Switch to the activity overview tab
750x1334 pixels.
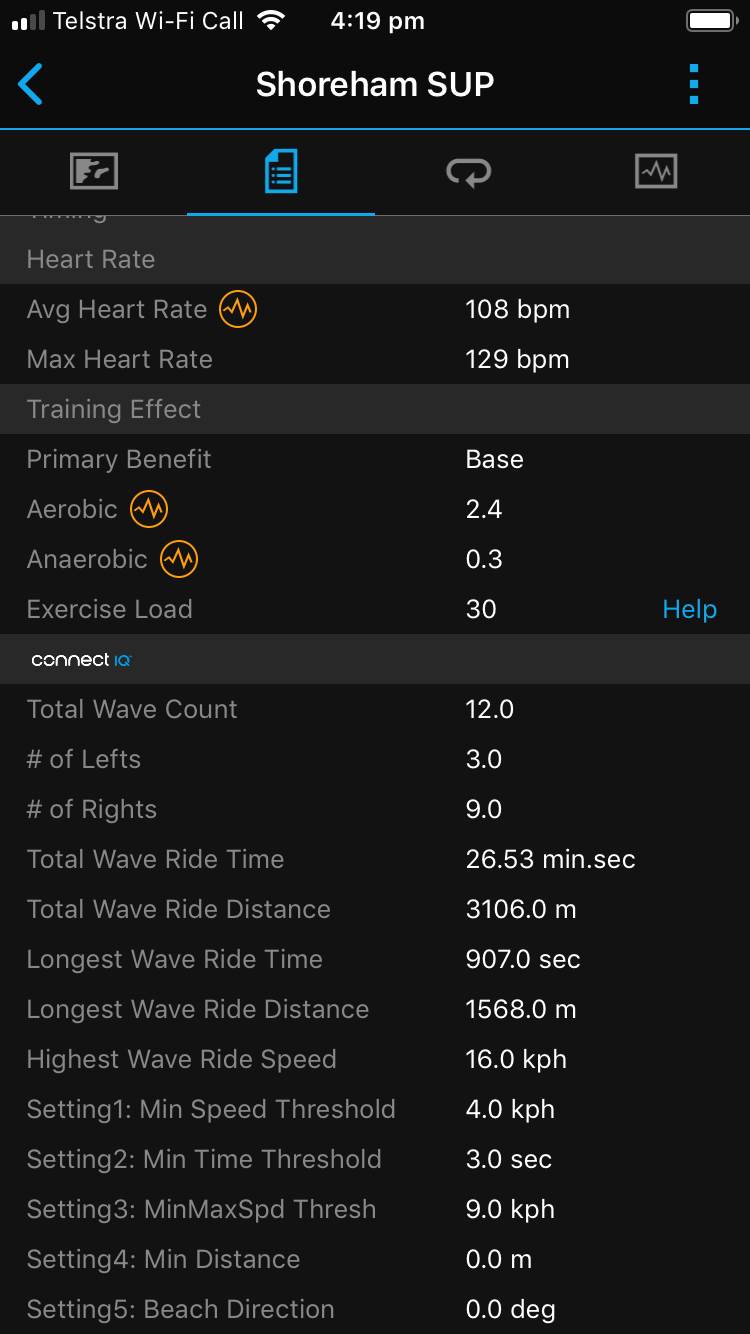tap(94, 171)
